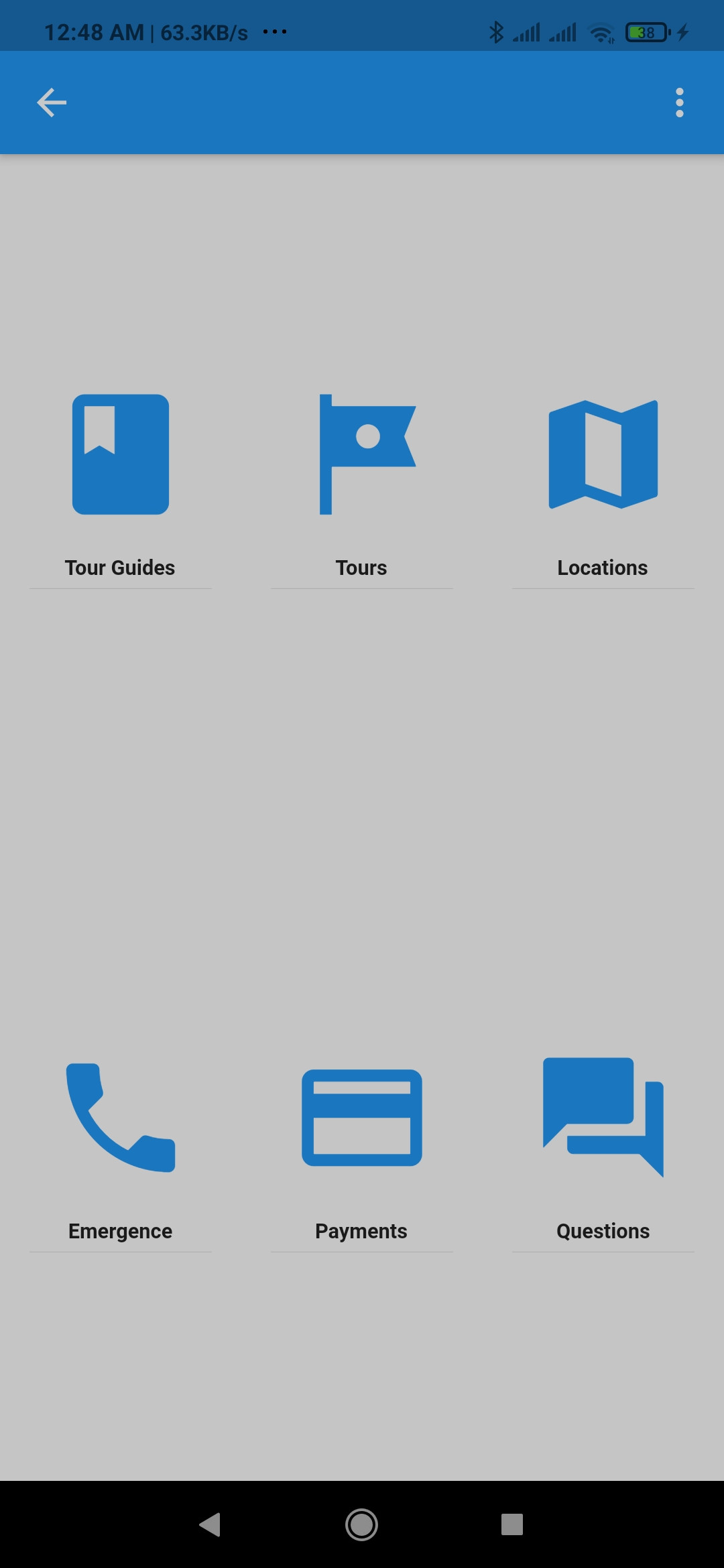
Task: Click the Tour Guides label
Action: (120, 567)
